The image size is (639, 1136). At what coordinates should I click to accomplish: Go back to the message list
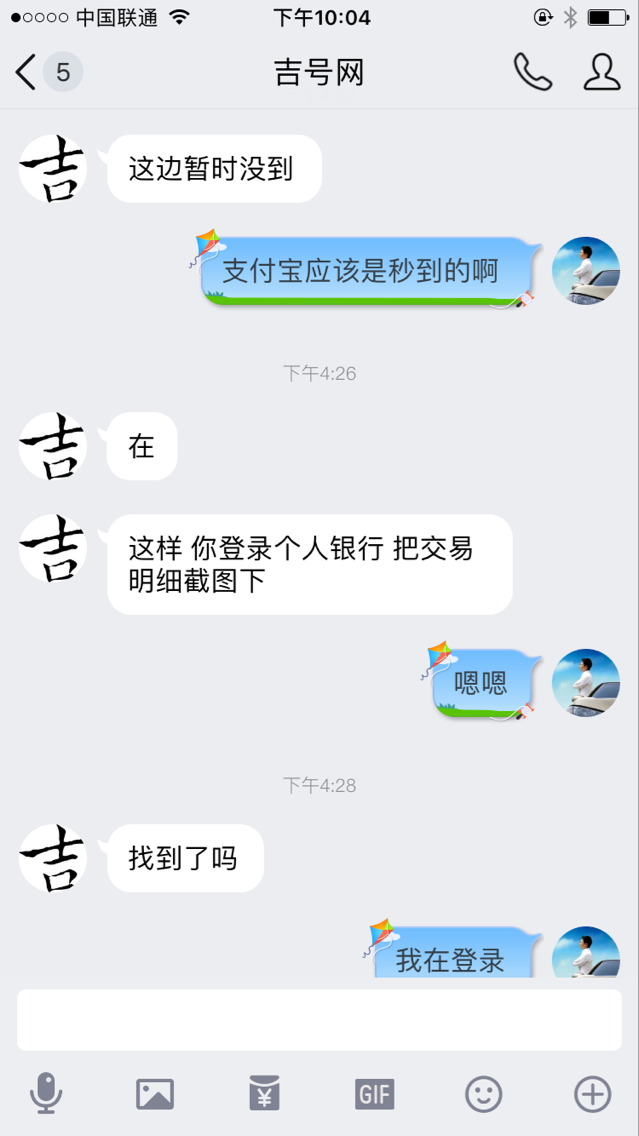(28, 72)
